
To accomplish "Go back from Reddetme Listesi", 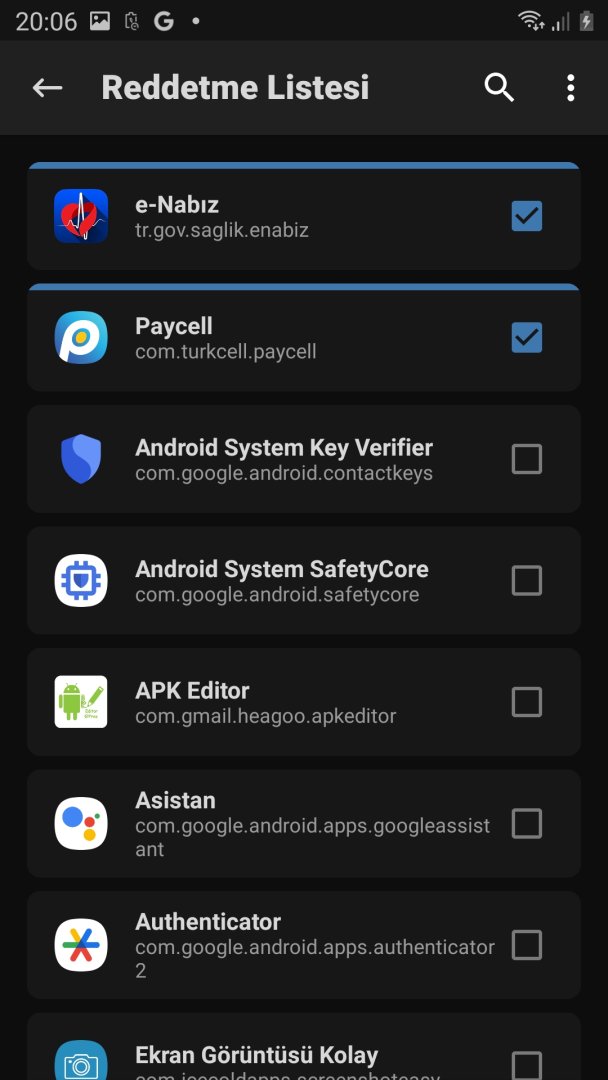I will 47,88.
